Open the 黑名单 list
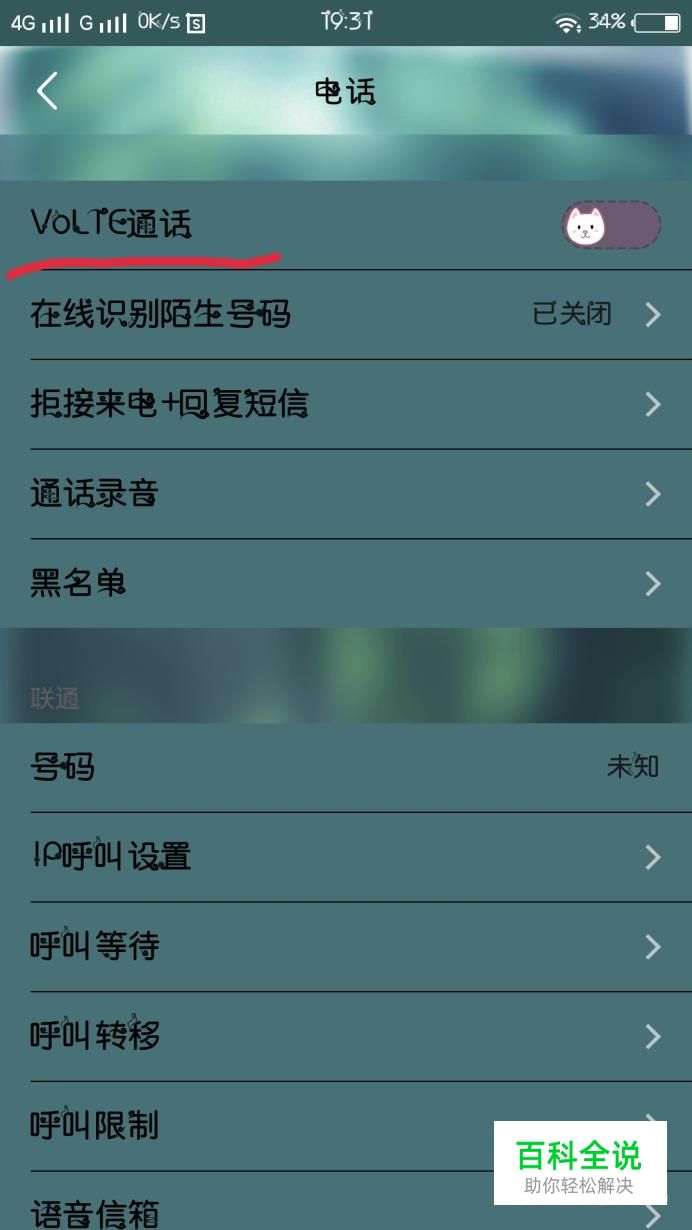Viewport: 692px width, 1230px height. pos(346,583)
